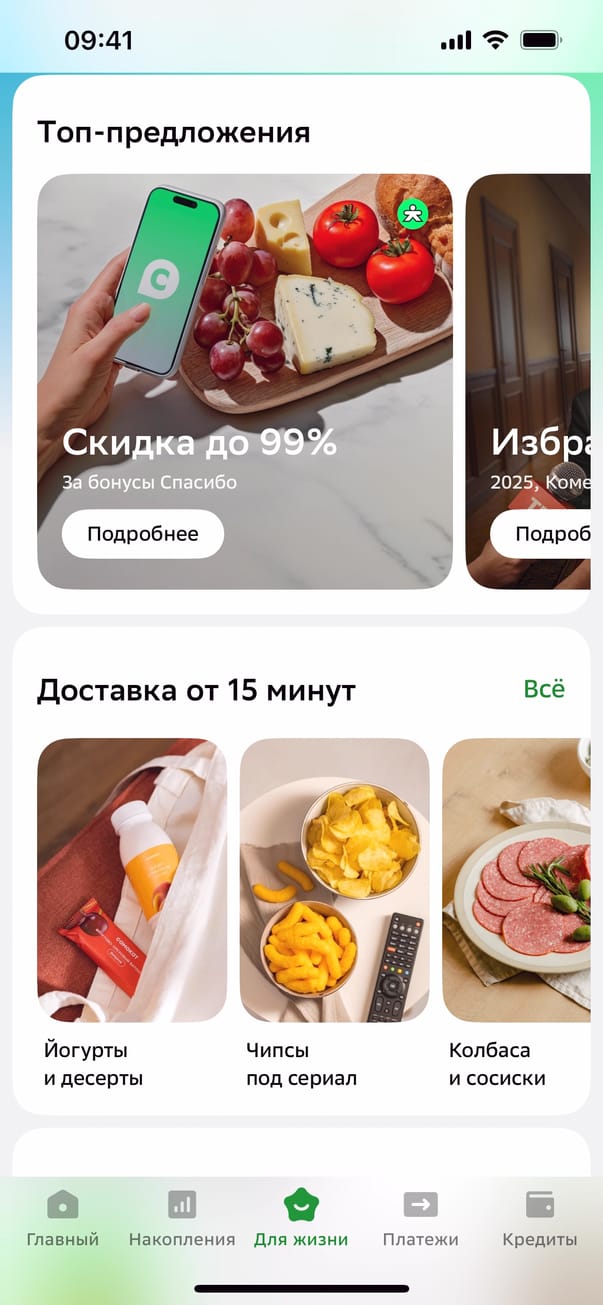
Task: Tap Подробнее on the Скидка до 99% offer
Action: tap(142, 534)
